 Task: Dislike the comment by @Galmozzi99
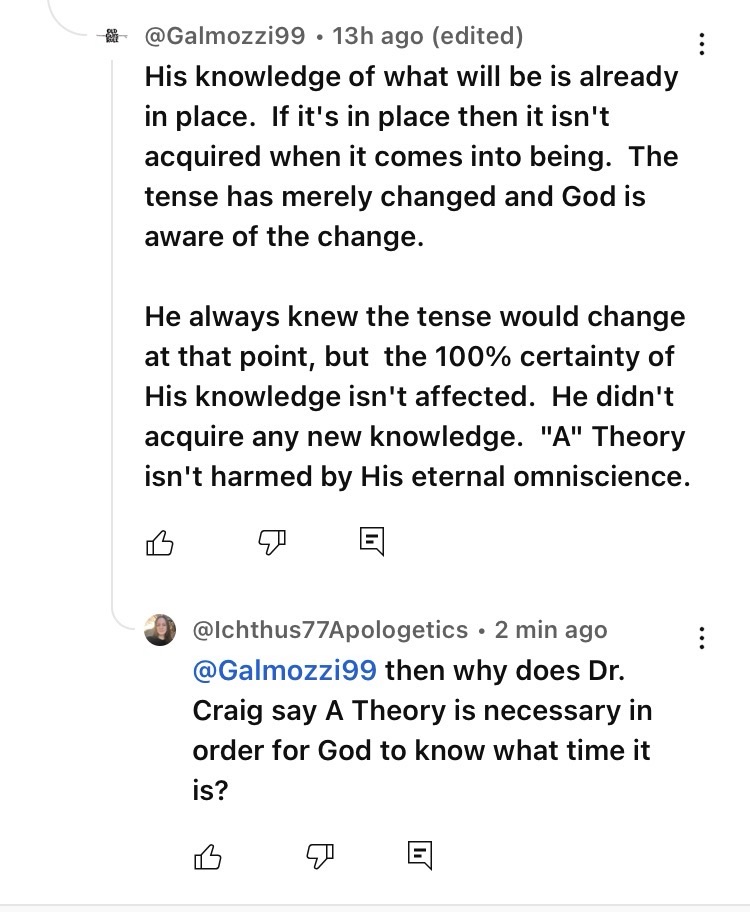click(271, 542)
